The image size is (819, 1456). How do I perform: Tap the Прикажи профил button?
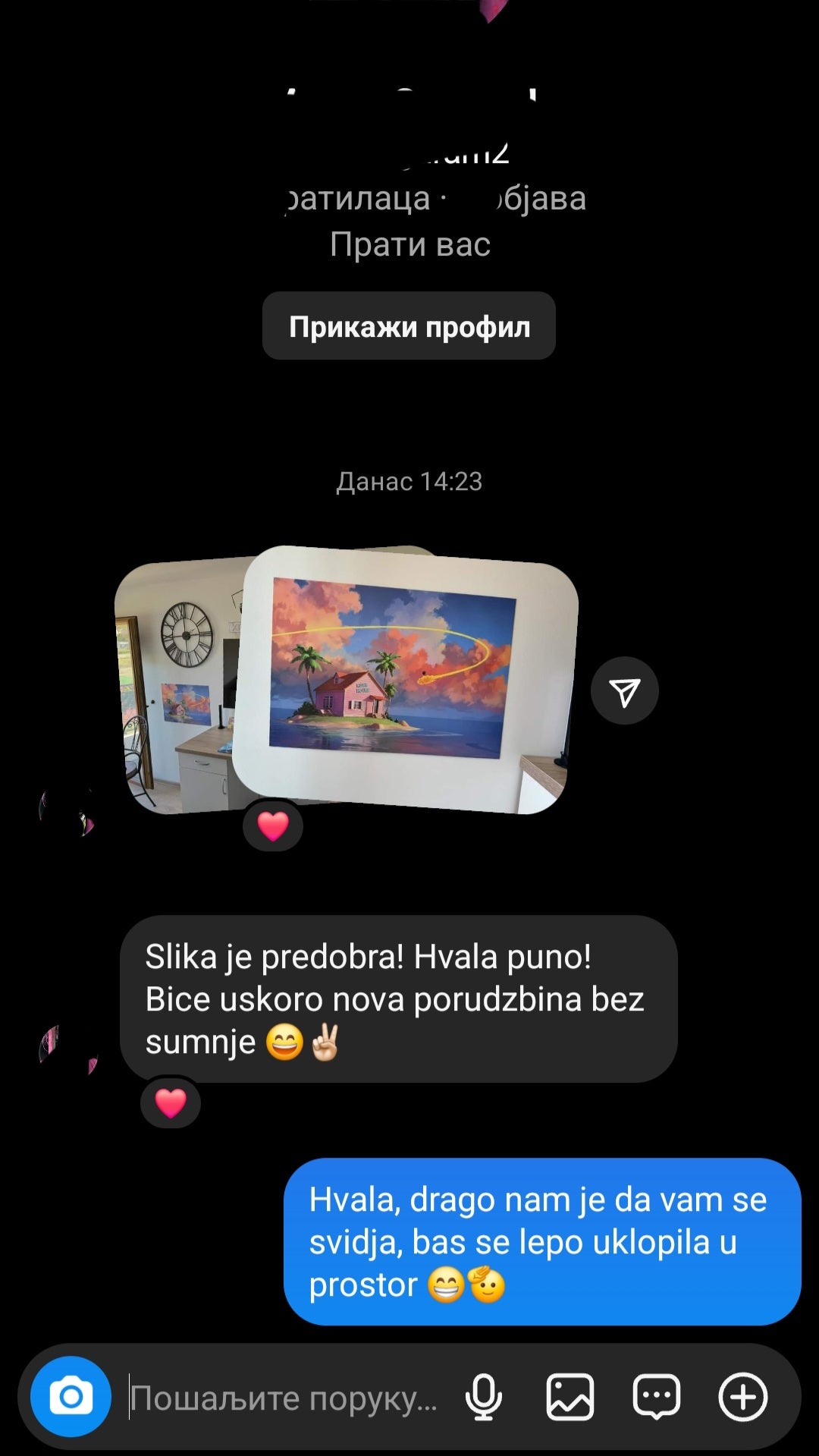(x=409, y=326)
